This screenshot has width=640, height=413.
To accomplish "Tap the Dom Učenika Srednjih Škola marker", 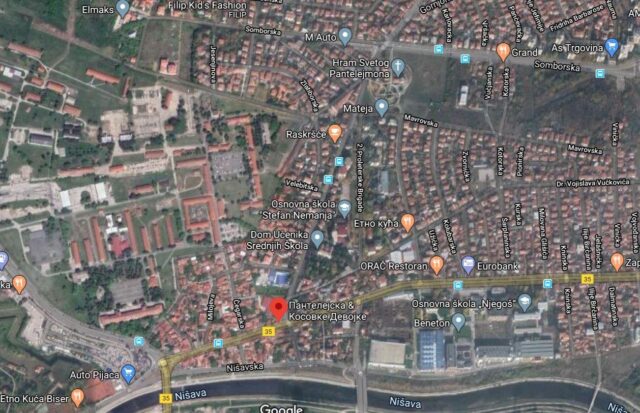I will tap(317, 238).
